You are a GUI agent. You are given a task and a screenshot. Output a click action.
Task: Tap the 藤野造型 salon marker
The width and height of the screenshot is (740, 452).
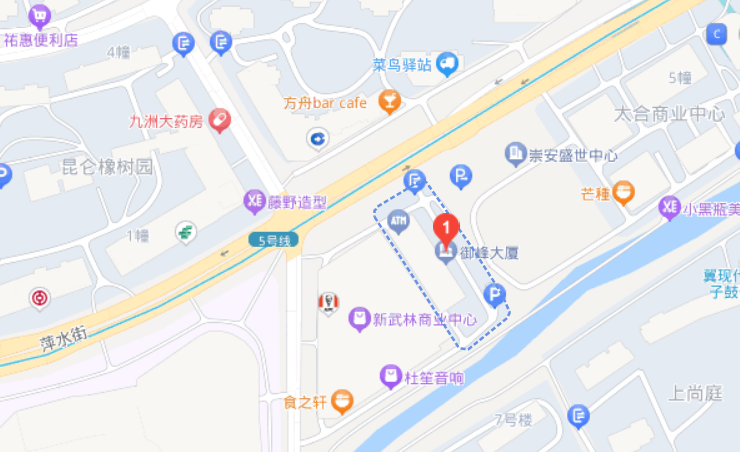pos(255,201)
